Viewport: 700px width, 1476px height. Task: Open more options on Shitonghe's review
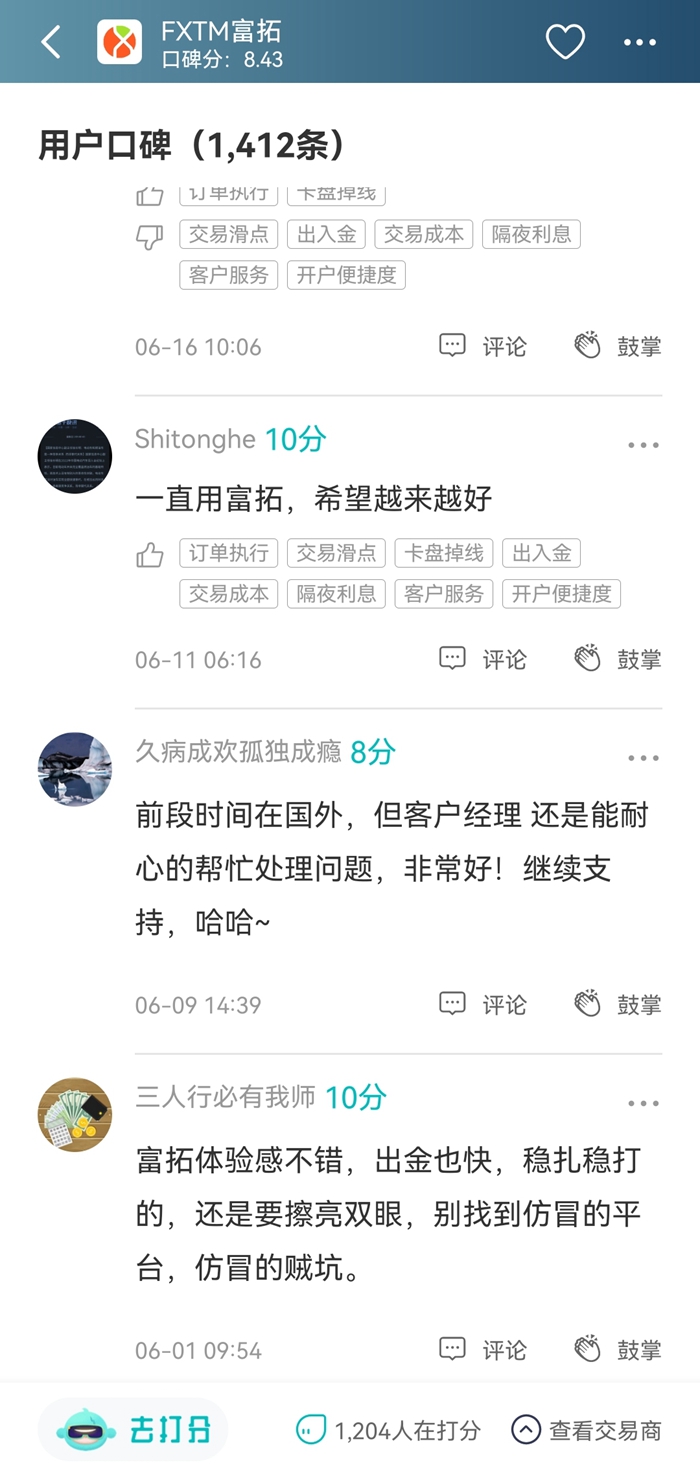point(643,445)
